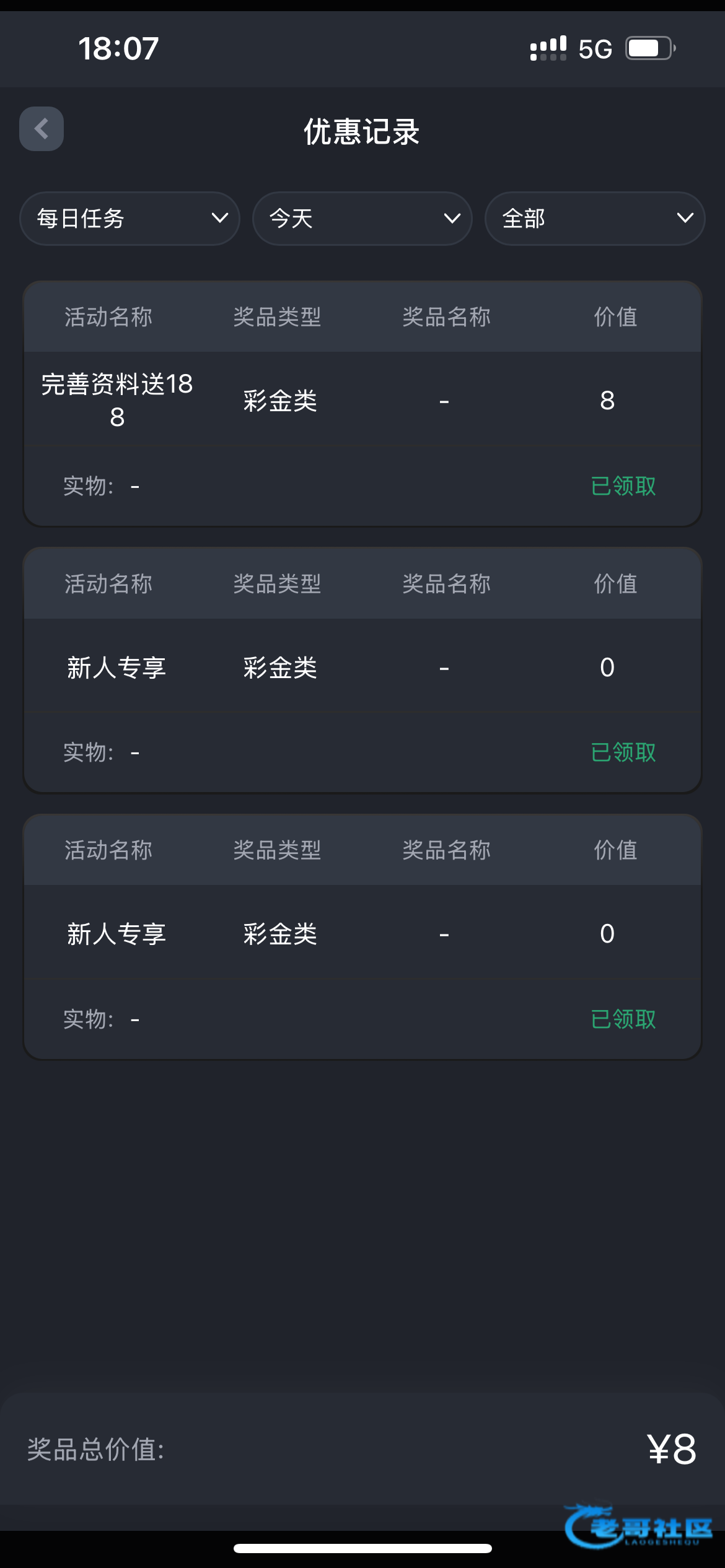Open the 每日任务 activity type dropdown

[130, 219]
